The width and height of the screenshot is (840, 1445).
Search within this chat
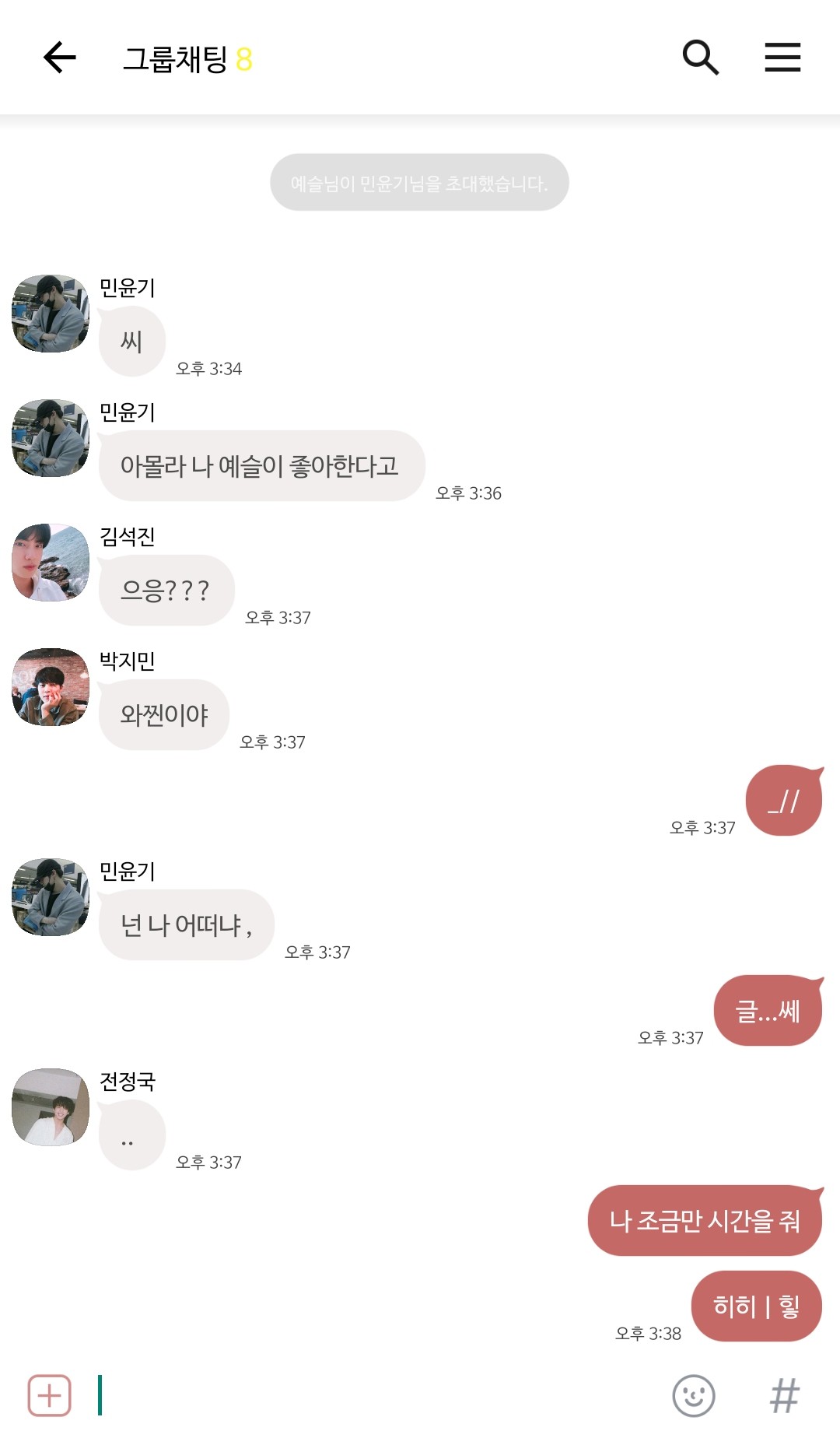(700, 58)
